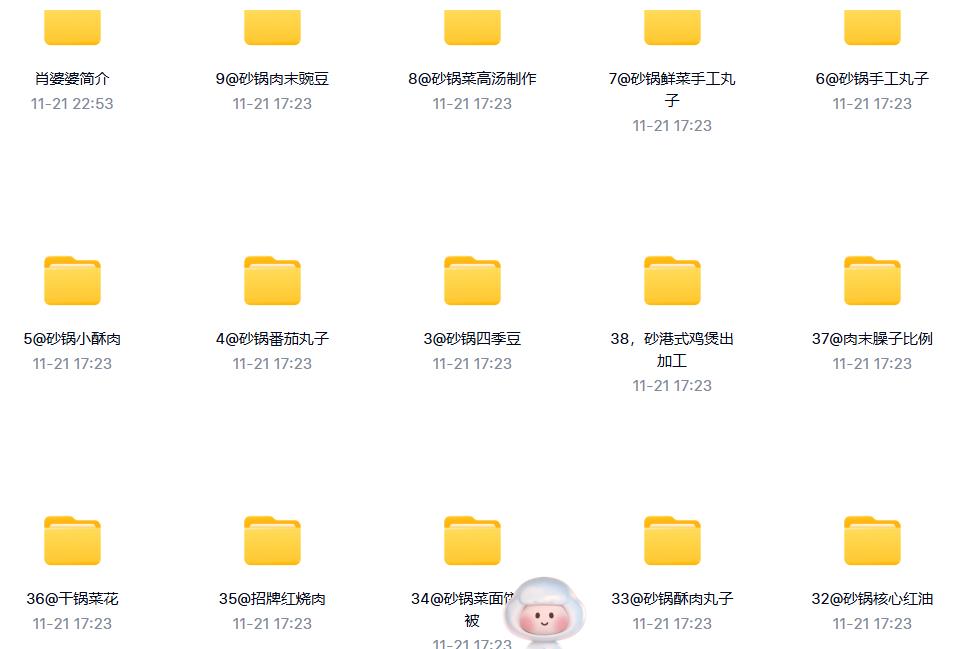Screen dimensions: 959x649
Task: Open folder 8@砂锅菜高汤制作
Action: coord(472,28)
